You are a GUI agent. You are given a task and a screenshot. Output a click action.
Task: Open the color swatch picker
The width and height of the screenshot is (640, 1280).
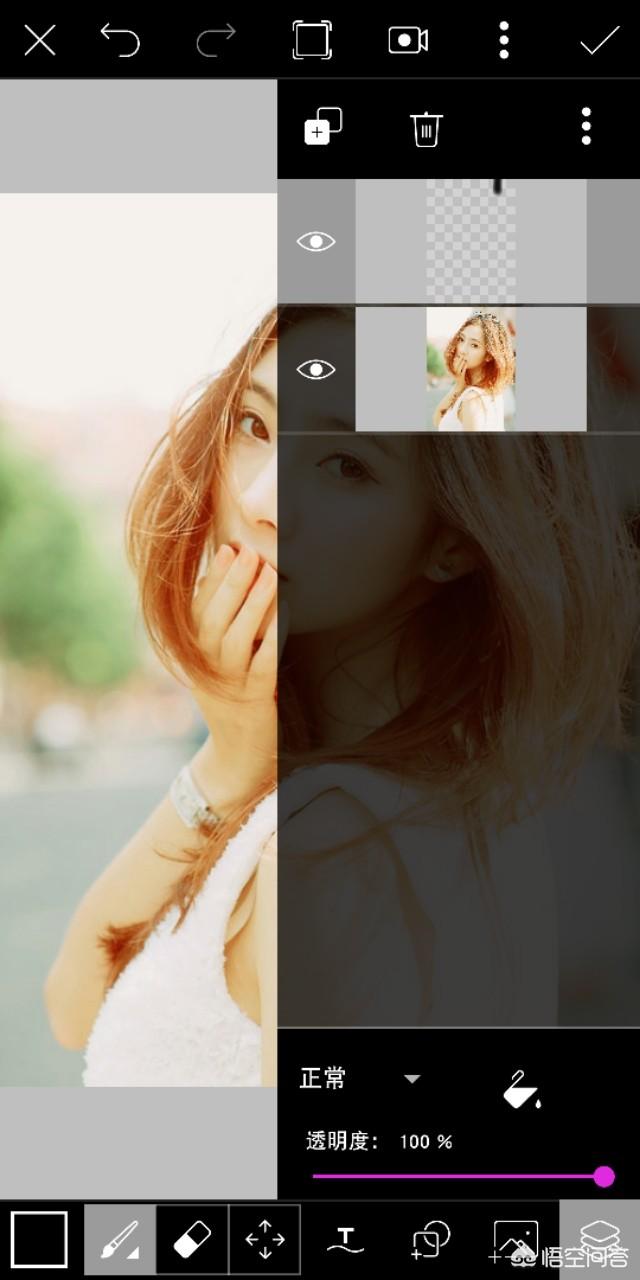40,1240
